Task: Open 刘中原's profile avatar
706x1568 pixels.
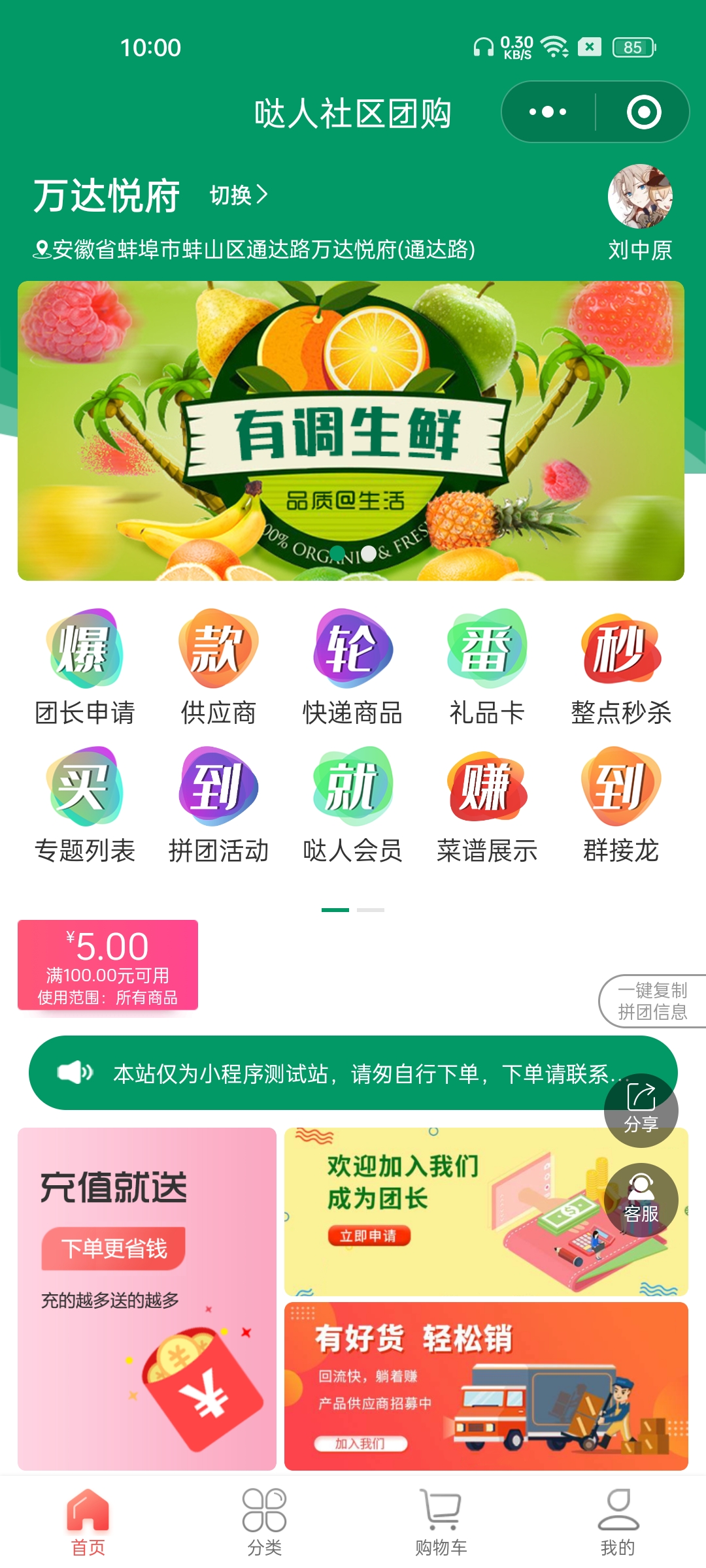Action: click(640, 196)
